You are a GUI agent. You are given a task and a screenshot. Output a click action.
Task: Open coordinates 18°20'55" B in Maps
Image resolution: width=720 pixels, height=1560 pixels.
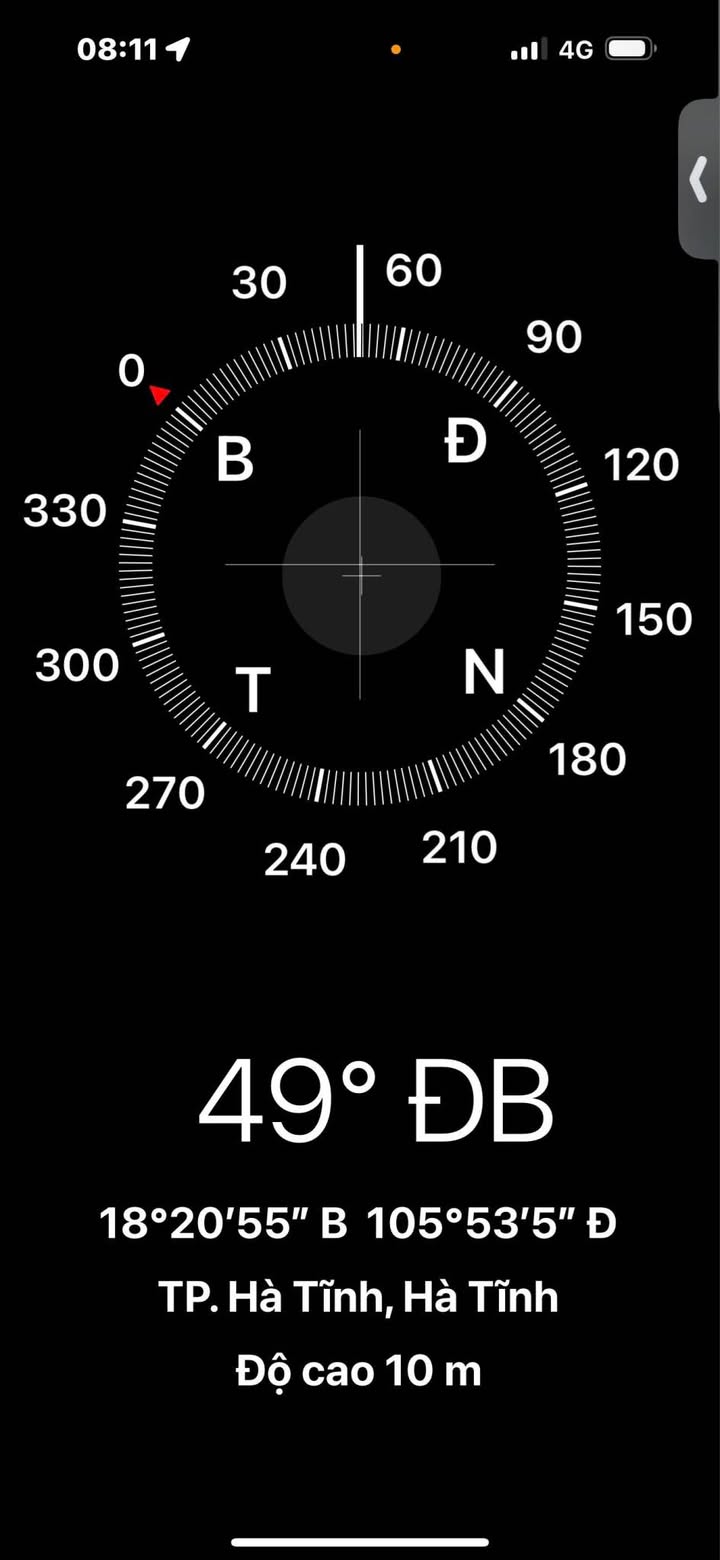coord(358,1224)
